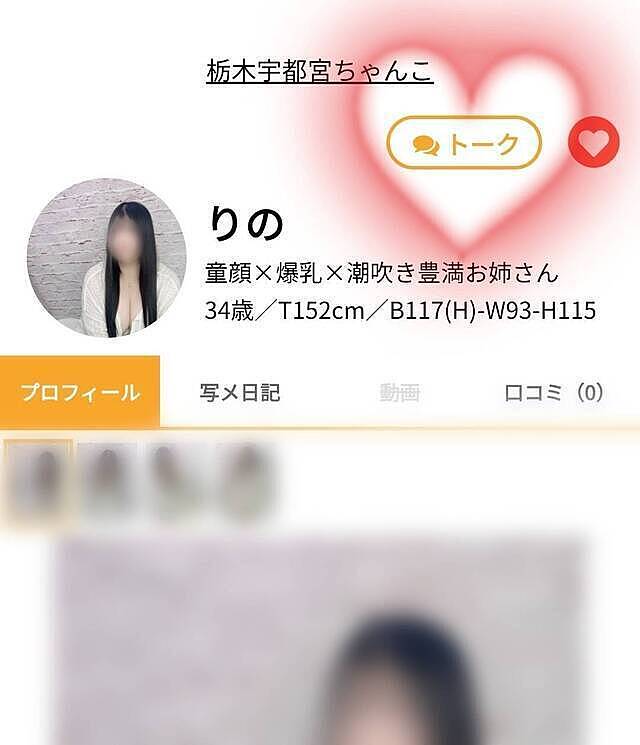This screenshot has width=640, height=745.
Task: Select the first highlighted photo thumbnail
Action: [x=37, y=482]
